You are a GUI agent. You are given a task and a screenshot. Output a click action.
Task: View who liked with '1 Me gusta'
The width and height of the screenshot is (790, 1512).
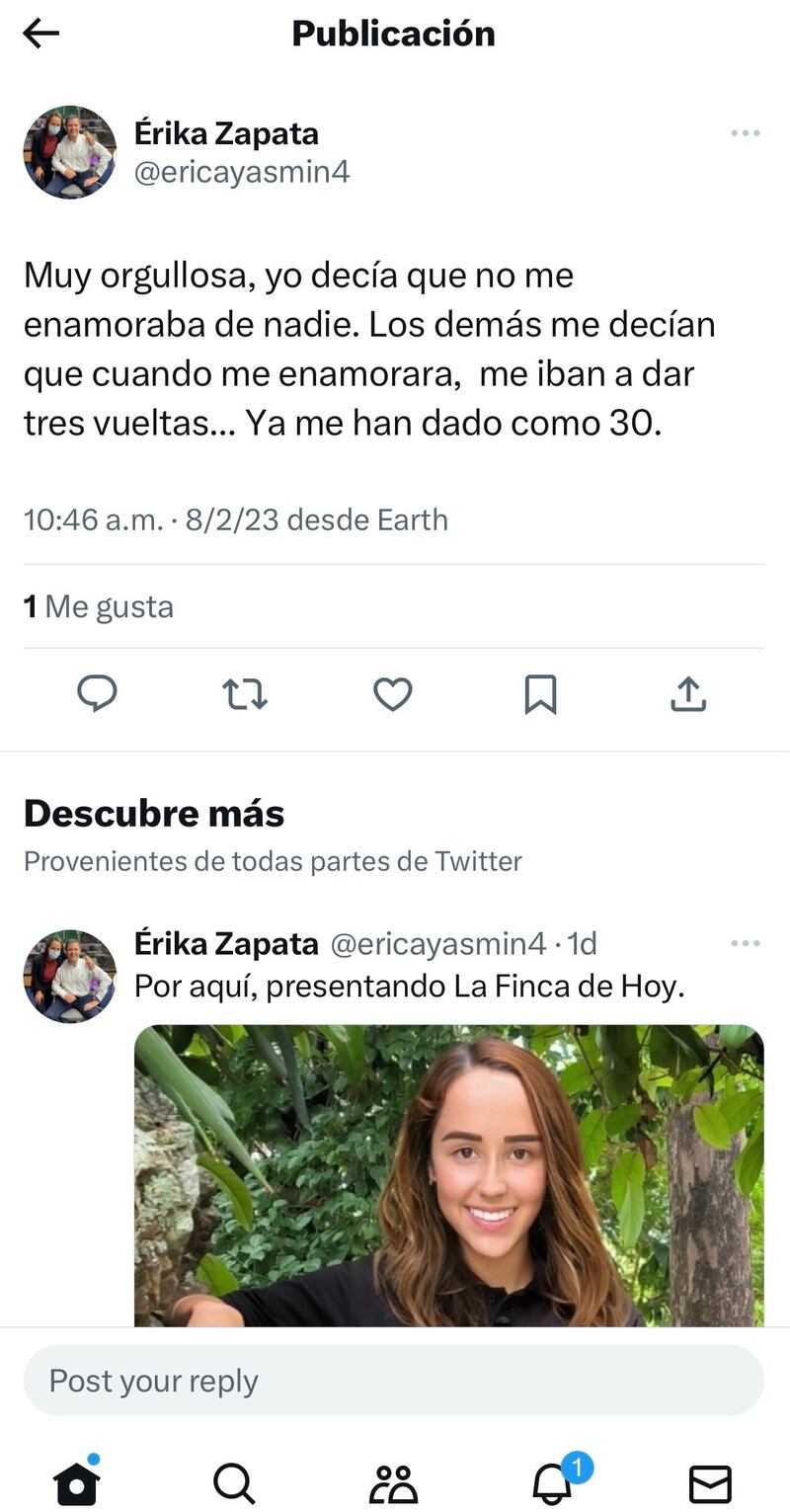point(99,607)
